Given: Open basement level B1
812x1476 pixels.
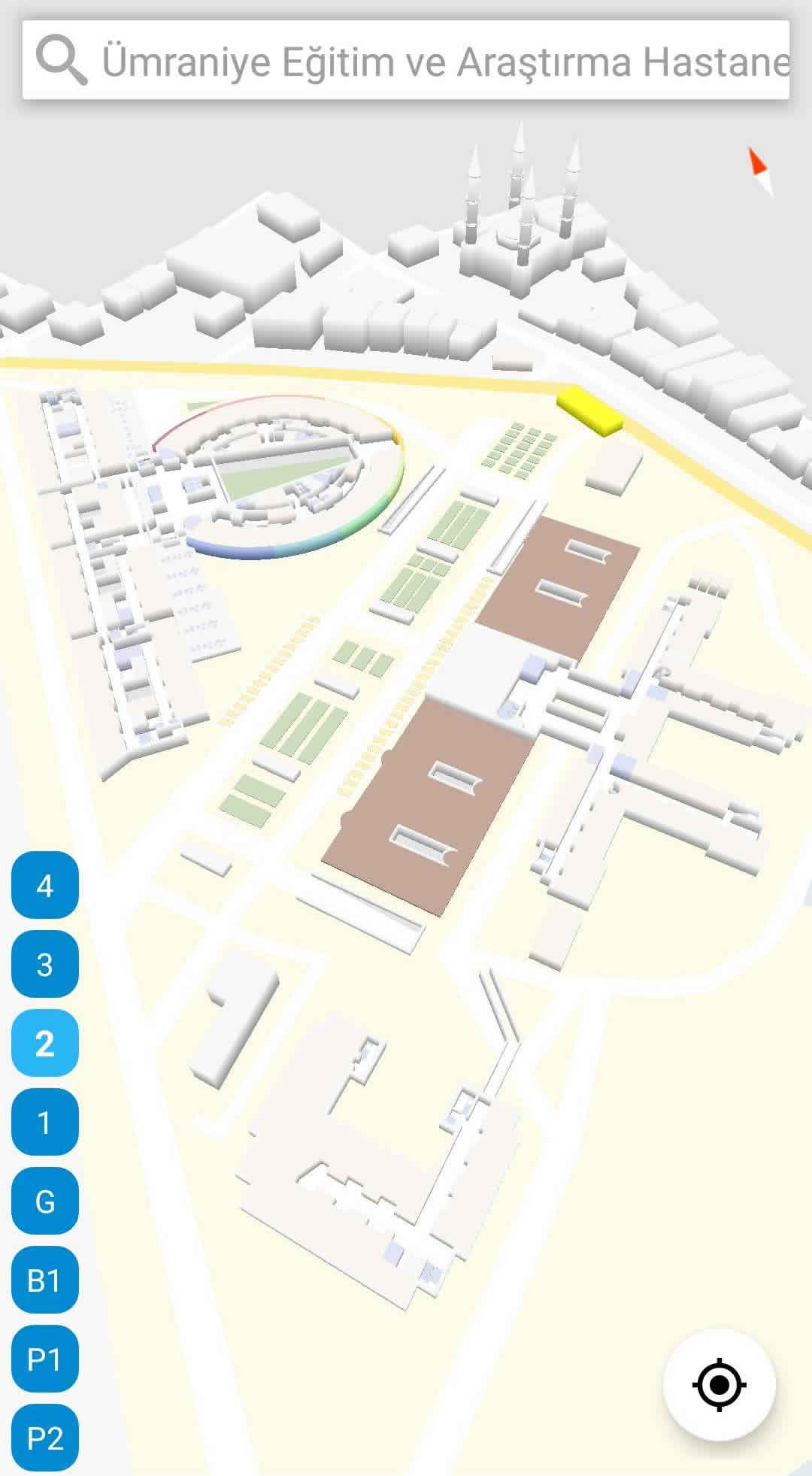Looking at the screenshot, I should [45, 1280].
